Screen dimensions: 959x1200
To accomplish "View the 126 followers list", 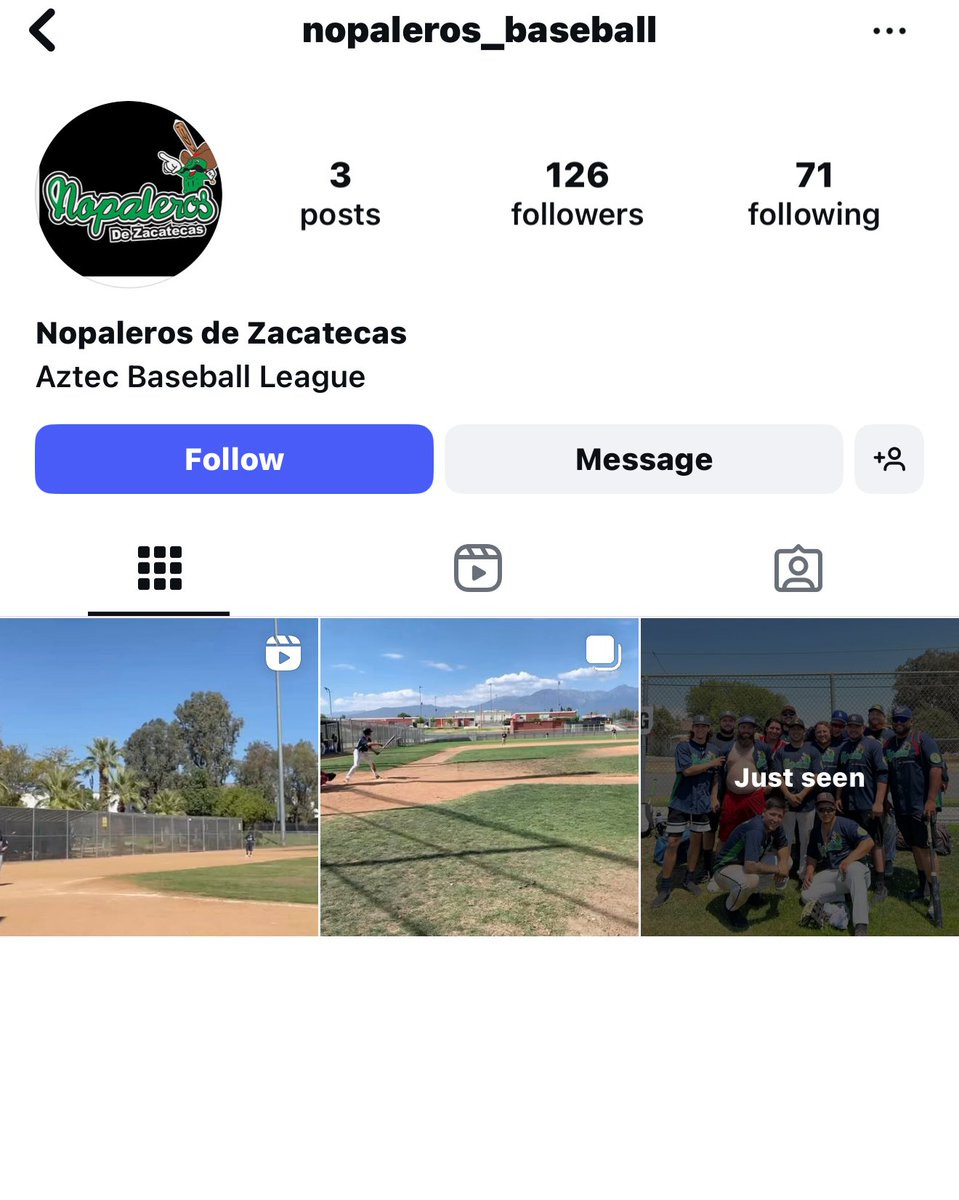I will [x=577, y=194].
